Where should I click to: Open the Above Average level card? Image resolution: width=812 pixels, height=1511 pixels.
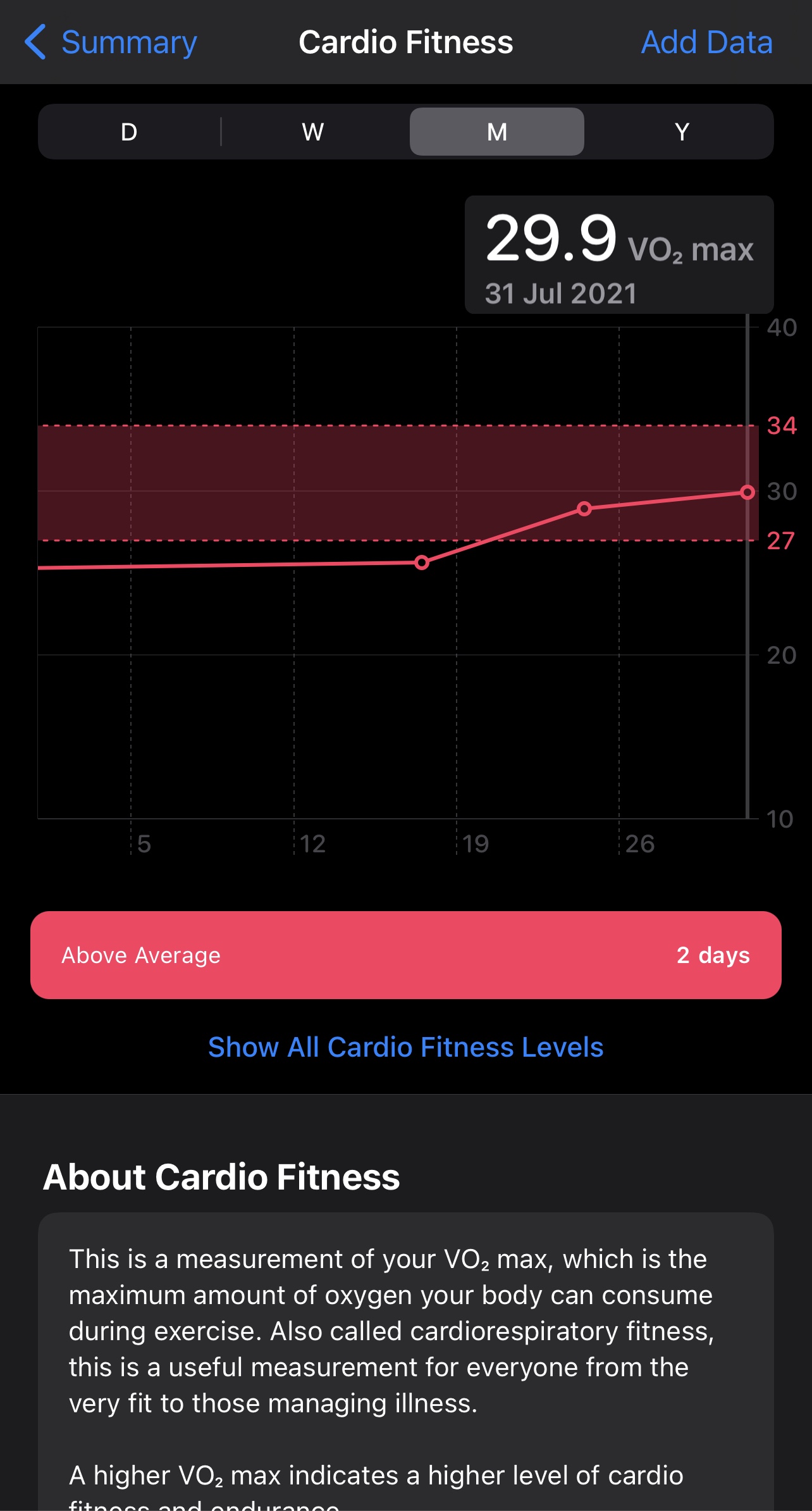[x=406, y=955]
